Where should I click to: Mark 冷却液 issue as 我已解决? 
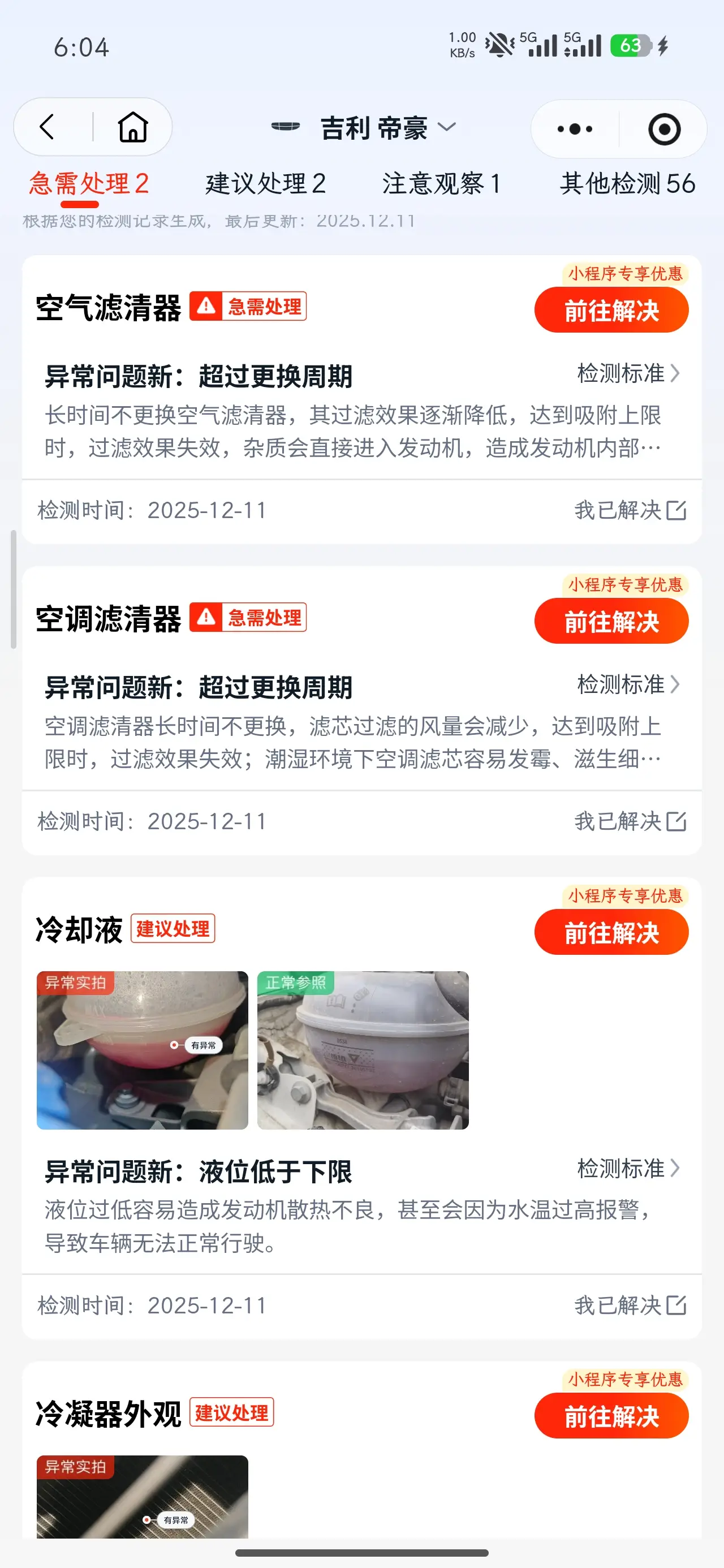click(618, 1305)
